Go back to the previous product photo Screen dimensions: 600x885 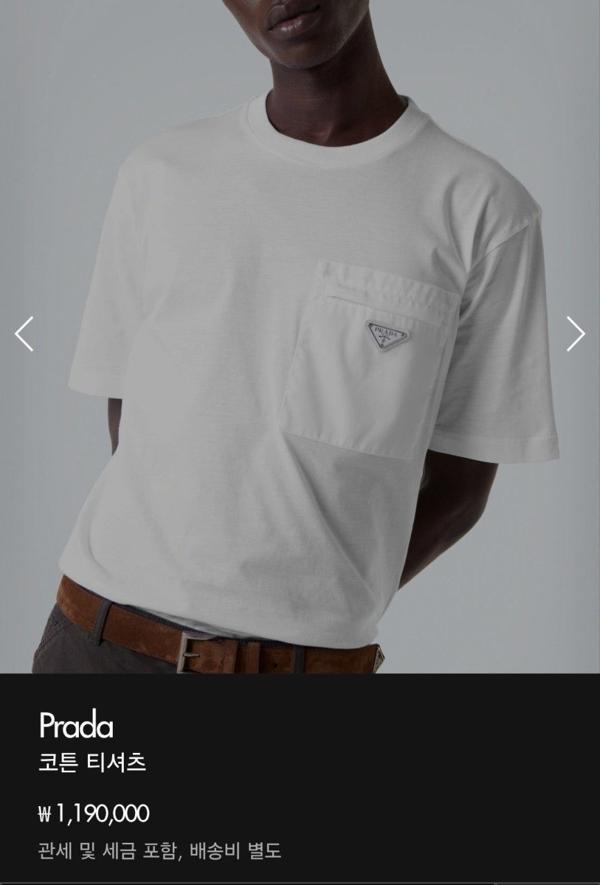[x=25, y=334]
